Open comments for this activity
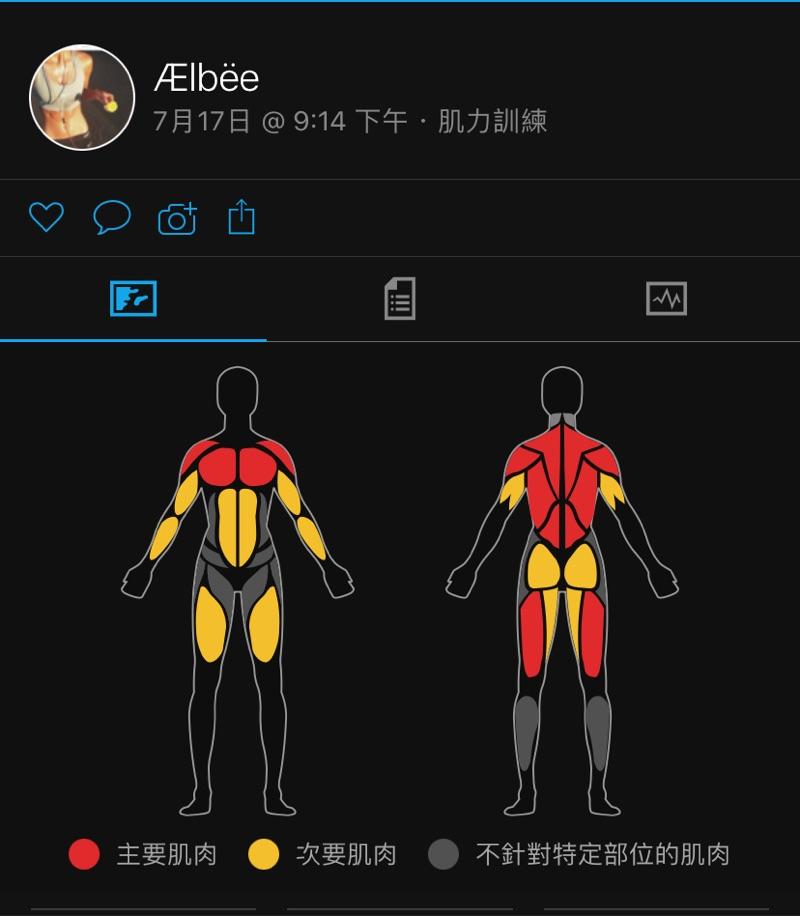 point(112,217)
